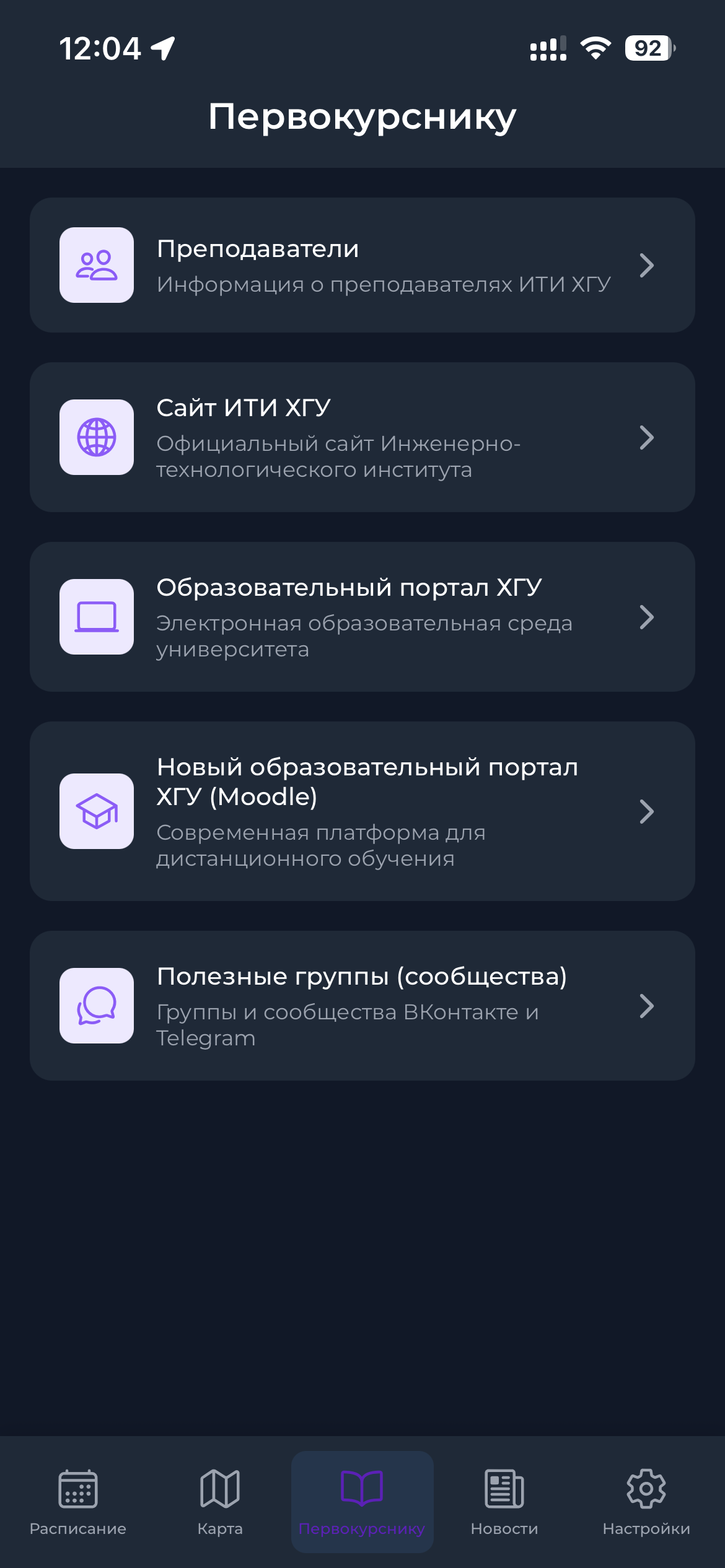The width and height of the screenshot is (725, 1568).
Task: Open the Преподаватели row
Action: (x=362, y=265)
